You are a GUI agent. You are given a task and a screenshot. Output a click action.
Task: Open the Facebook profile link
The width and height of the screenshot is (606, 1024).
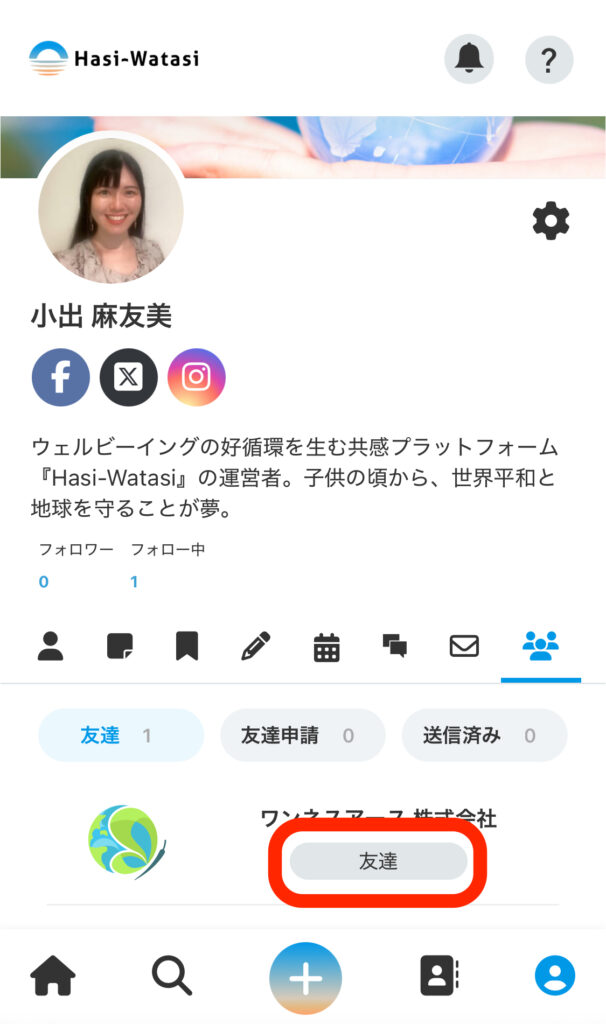point(61,377)
